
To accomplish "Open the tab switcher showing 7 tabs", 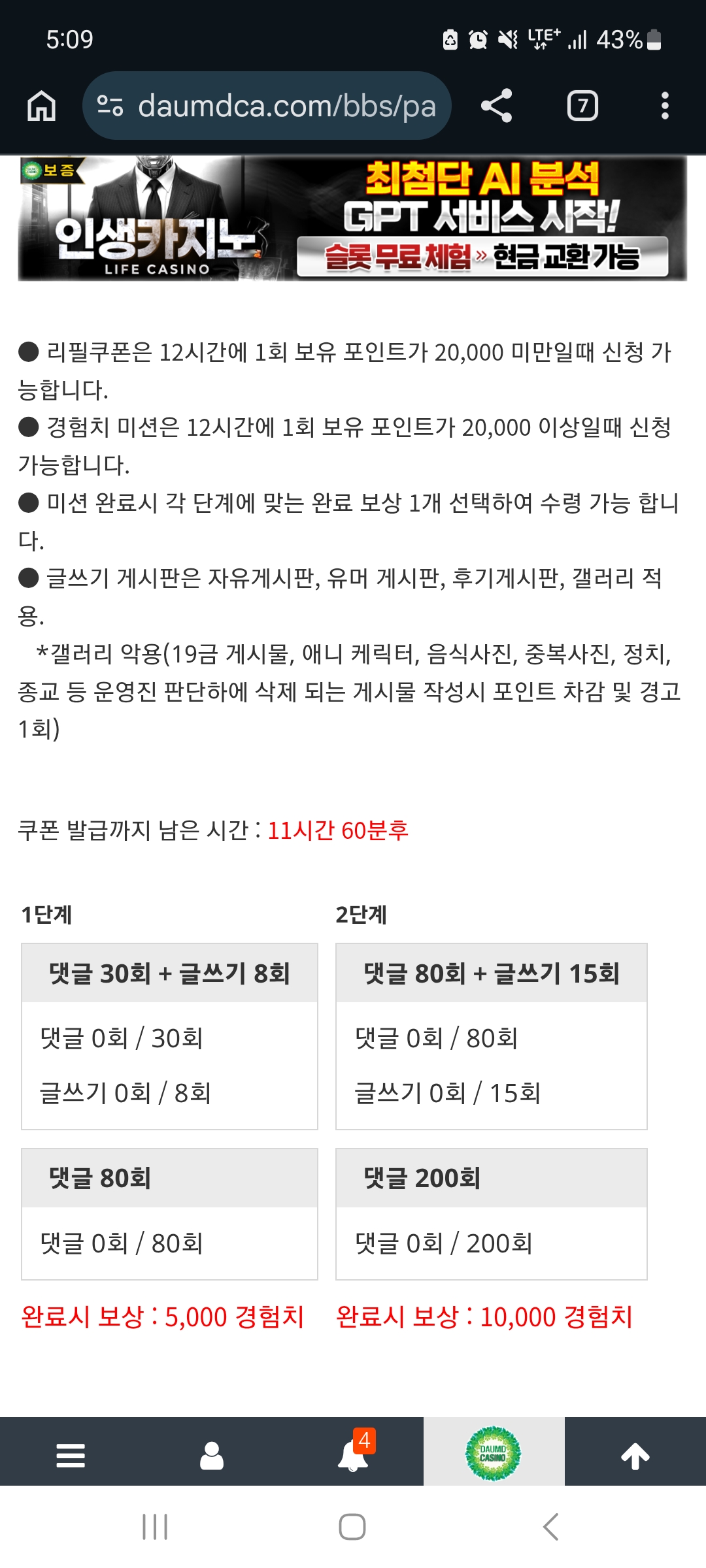I will point(582,106).
